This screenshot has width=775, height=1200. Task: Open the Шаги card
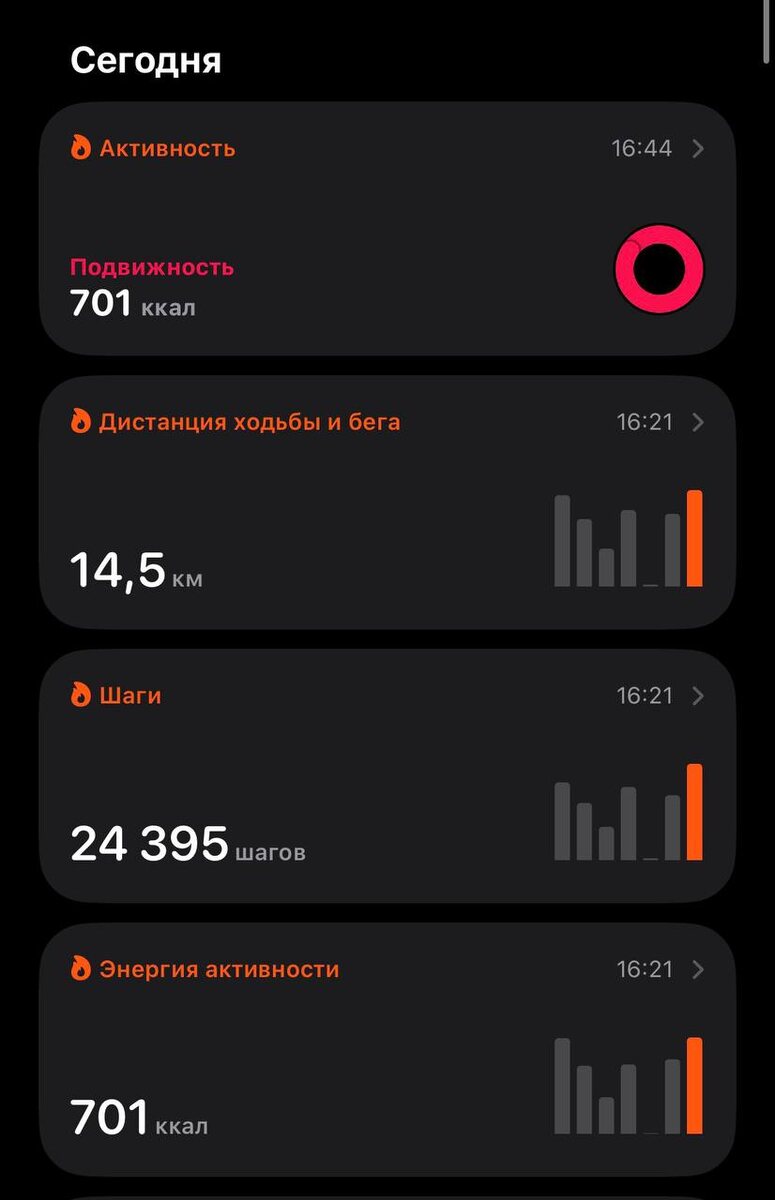pyautogui.click(x=387, y=776)
